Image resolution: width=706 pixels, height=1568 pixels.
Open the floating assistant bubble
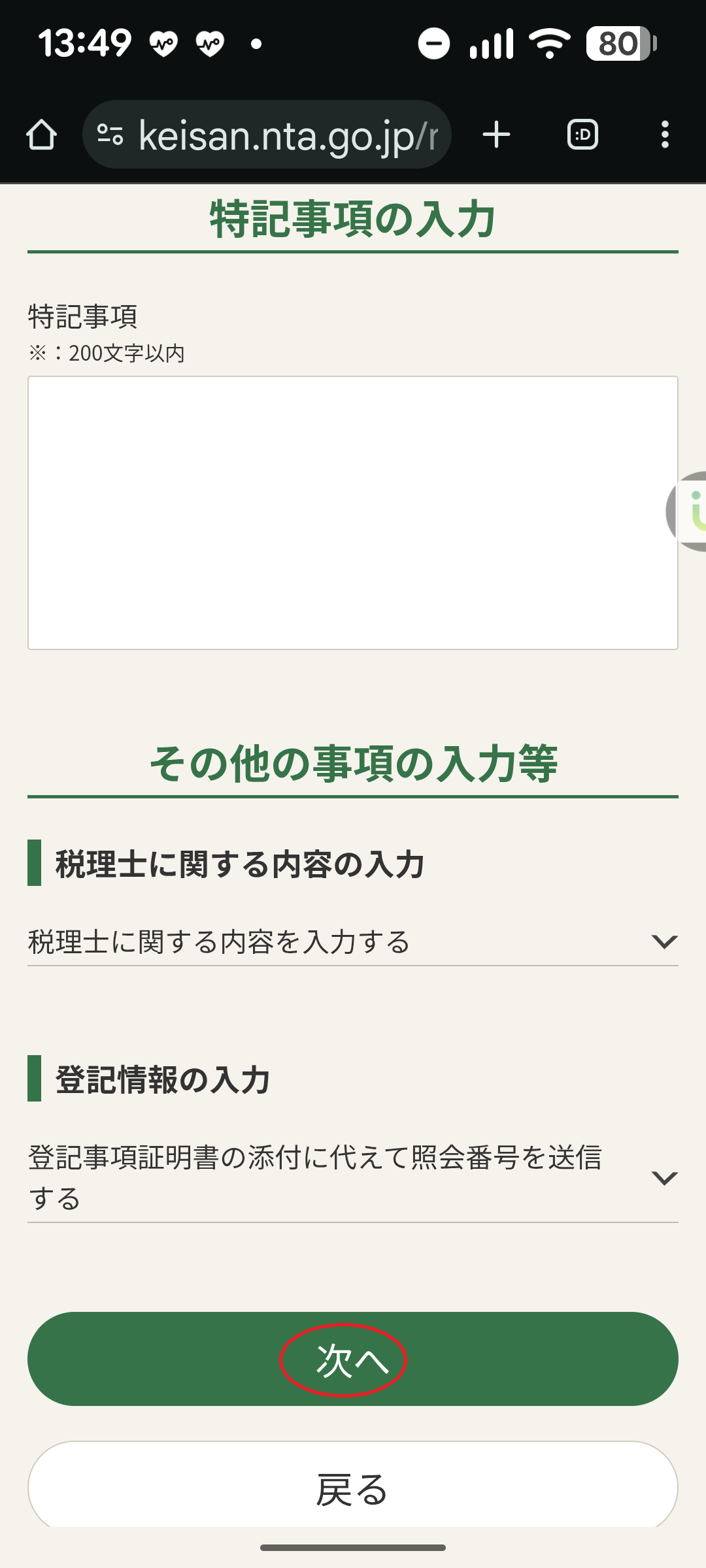tap(692, 511)
